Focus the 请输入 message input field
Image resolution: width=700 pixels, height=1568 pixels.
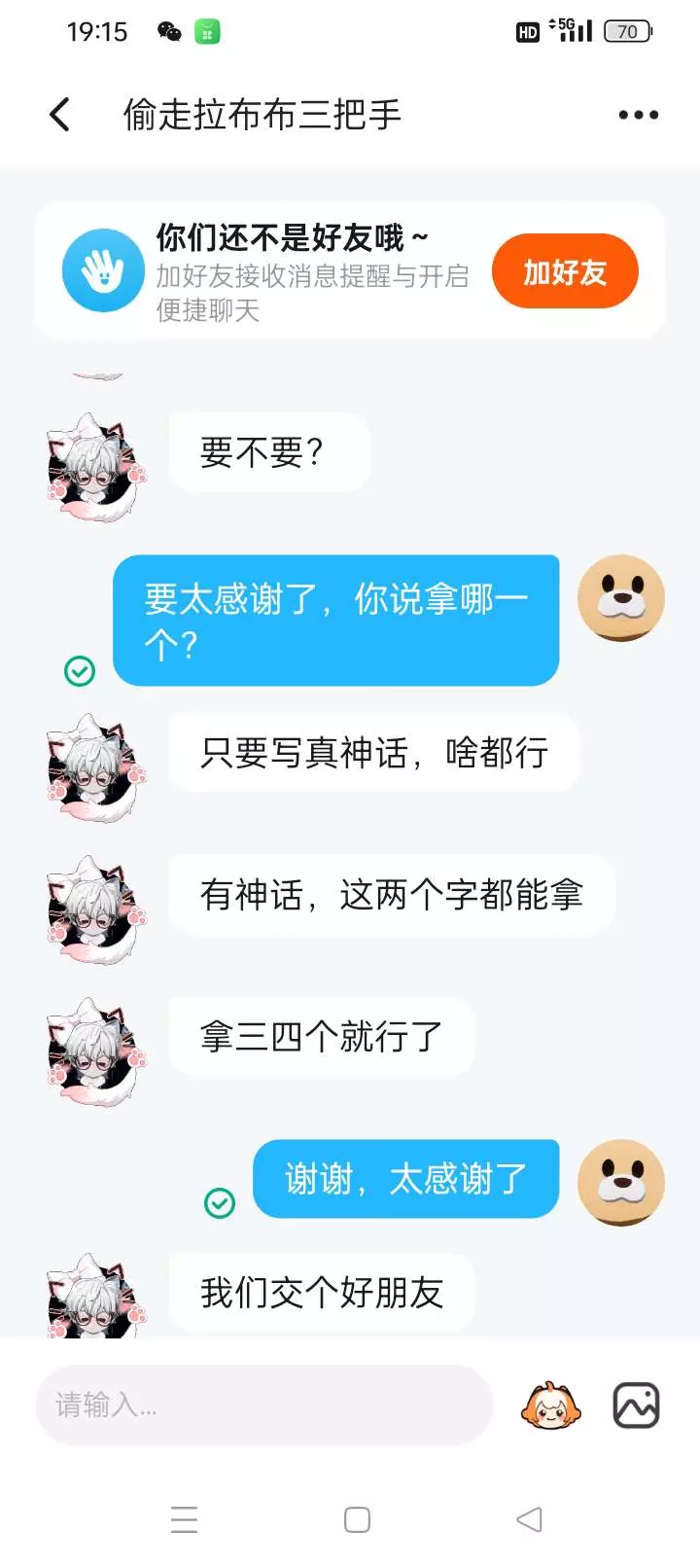click(x=264, y=1405)
